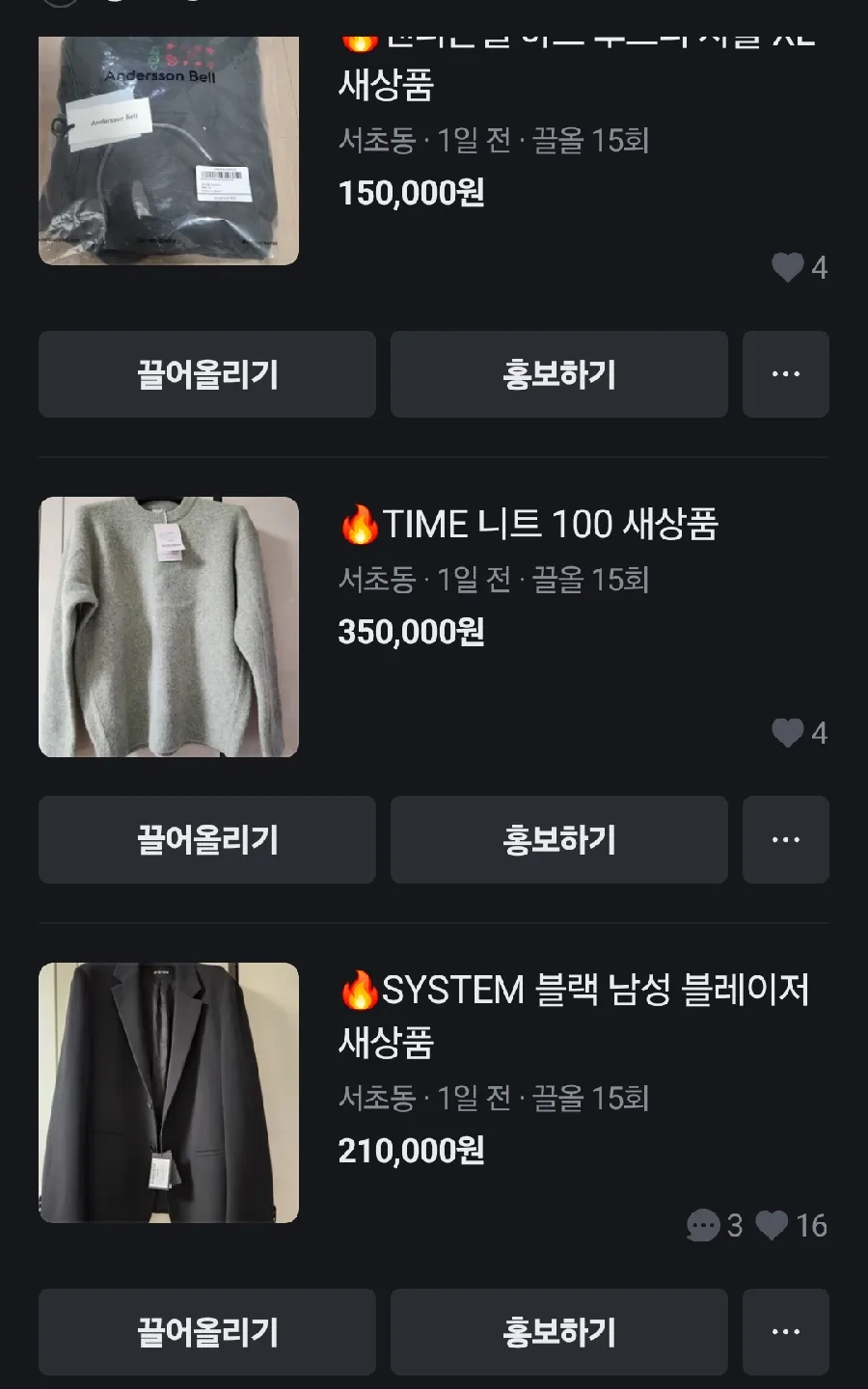Promote the TIME 니트 listing with 홍보하기
This screenshot has width=868, height=1389.
559,839
